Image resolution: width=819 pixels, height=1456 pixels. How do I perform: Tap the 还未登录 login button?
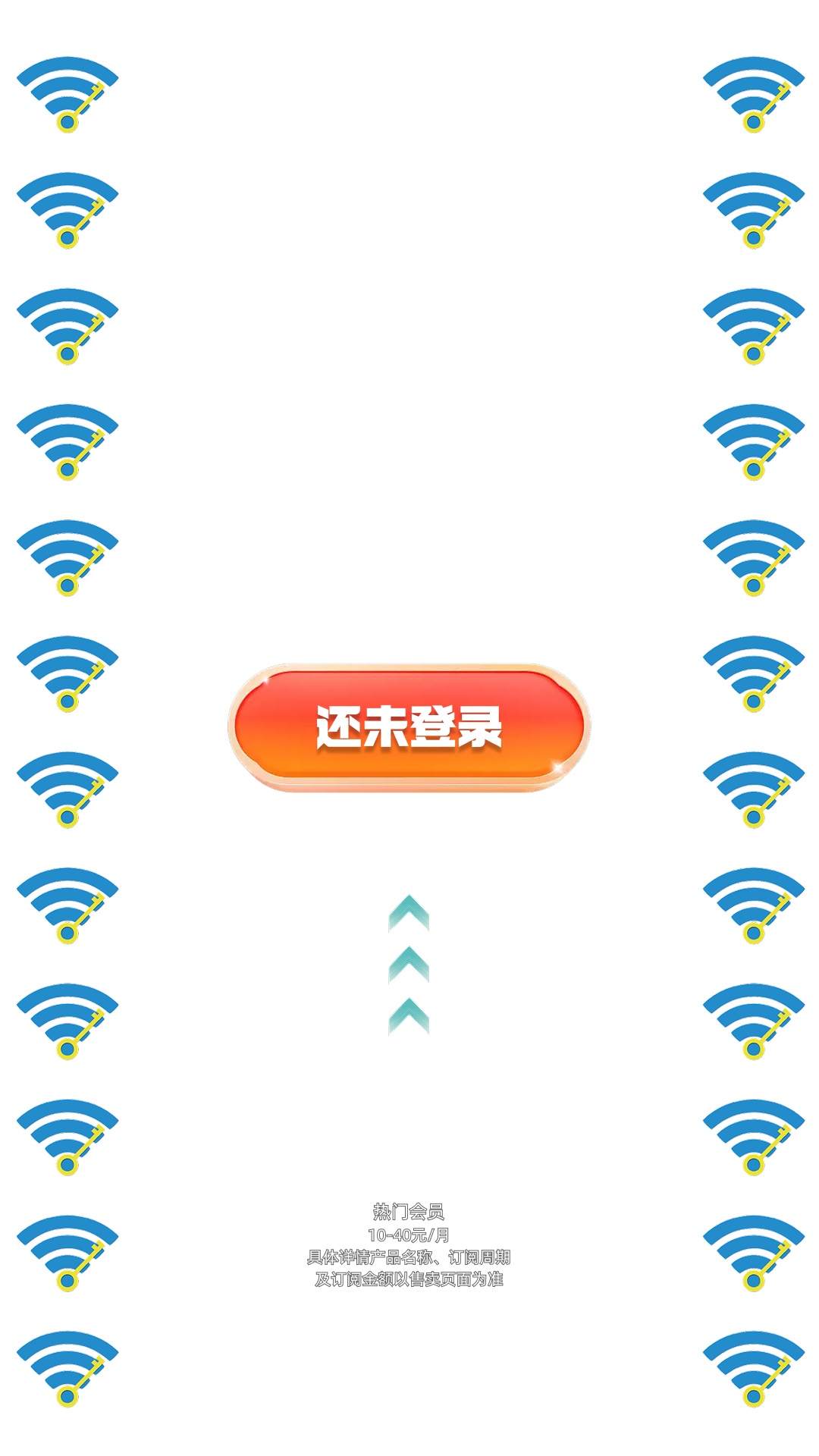tap(409, 726)
